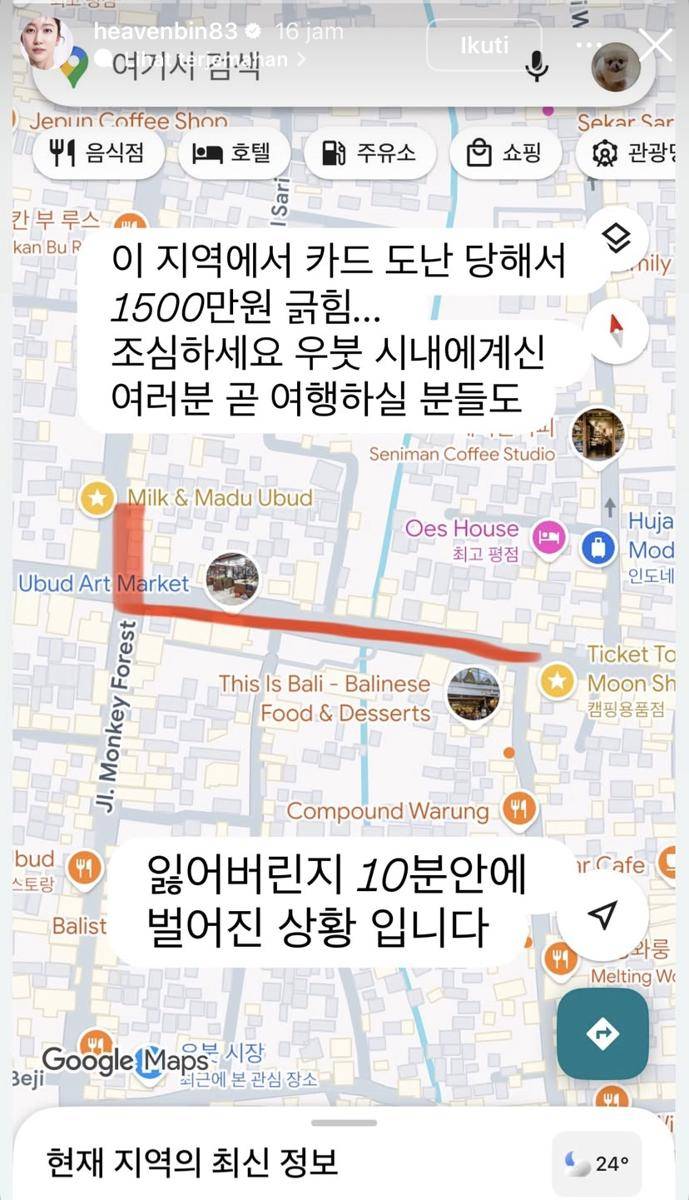Close the story viewer
689x1200 pixels.
tap(656, 45)
